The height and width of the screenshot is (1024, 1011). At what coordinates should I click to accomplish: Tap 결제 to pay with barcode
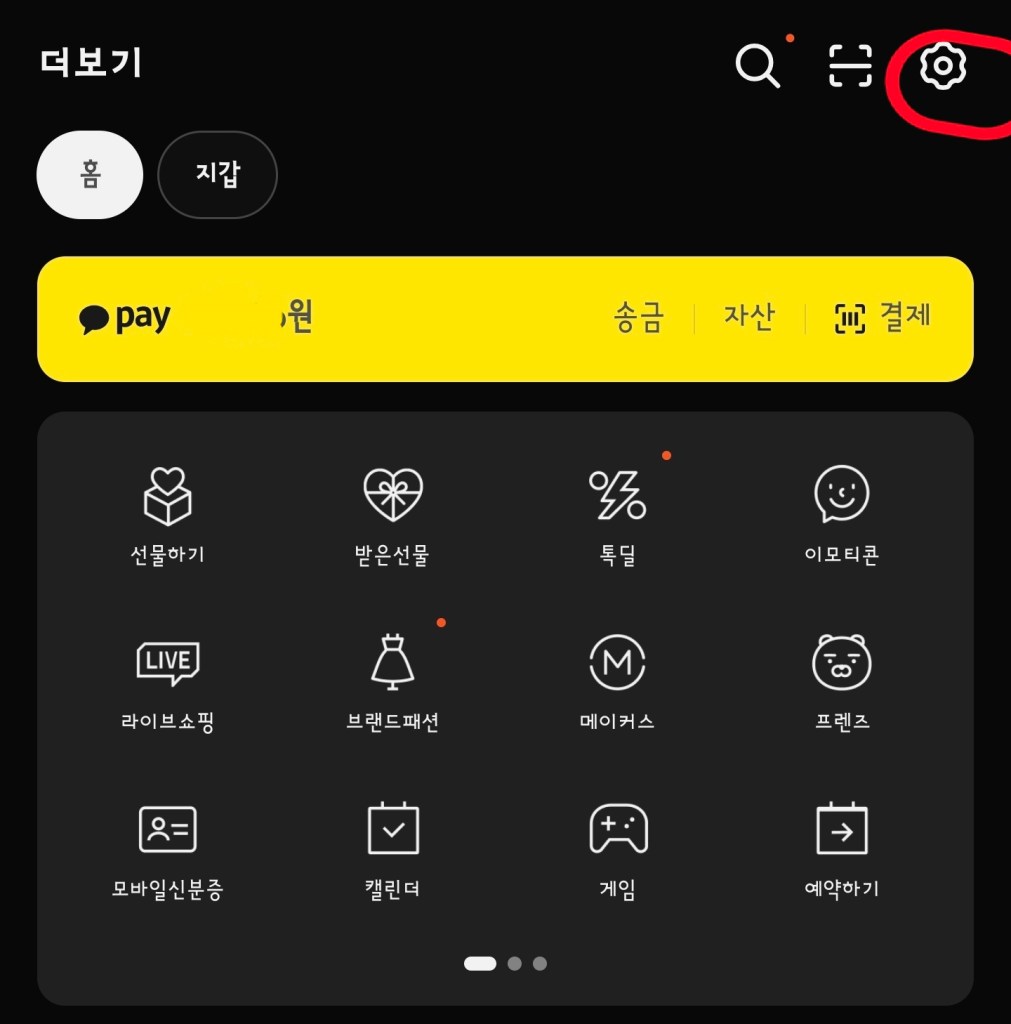(884, 318)
